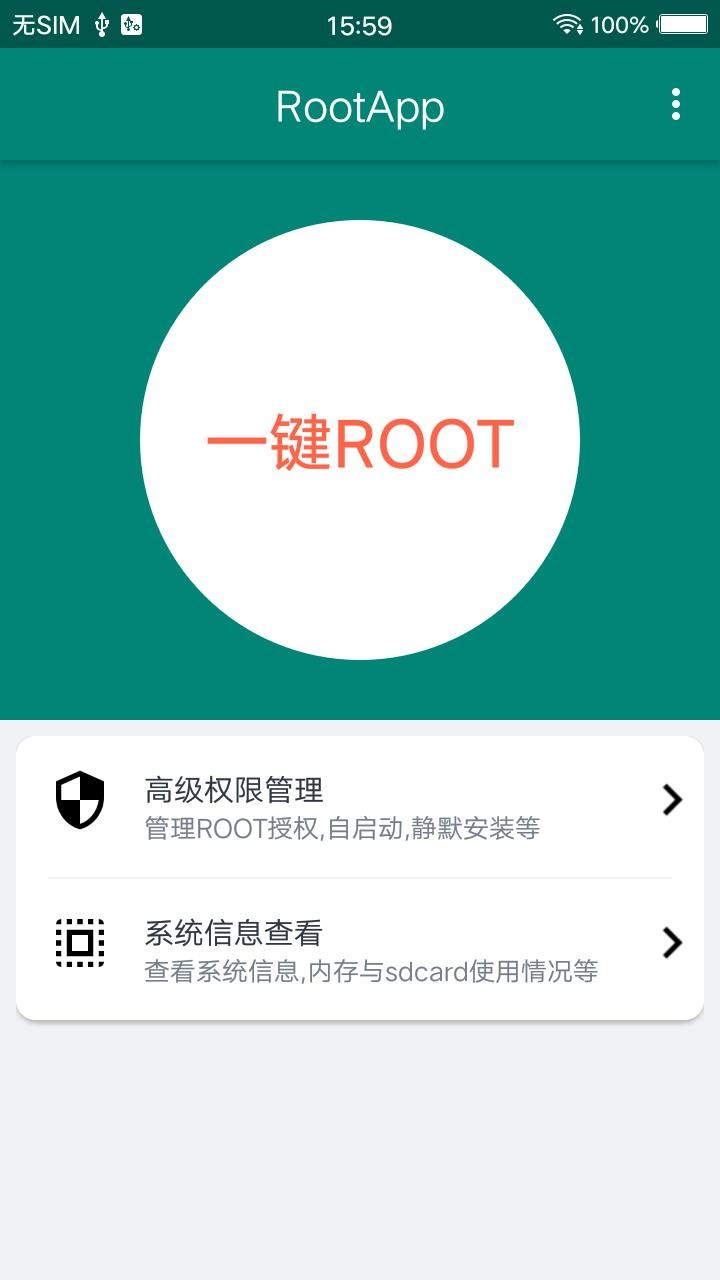Expand 系统信息查看 using its right chevron
This screenshot has width=720, height=1280.
(672, 941)
